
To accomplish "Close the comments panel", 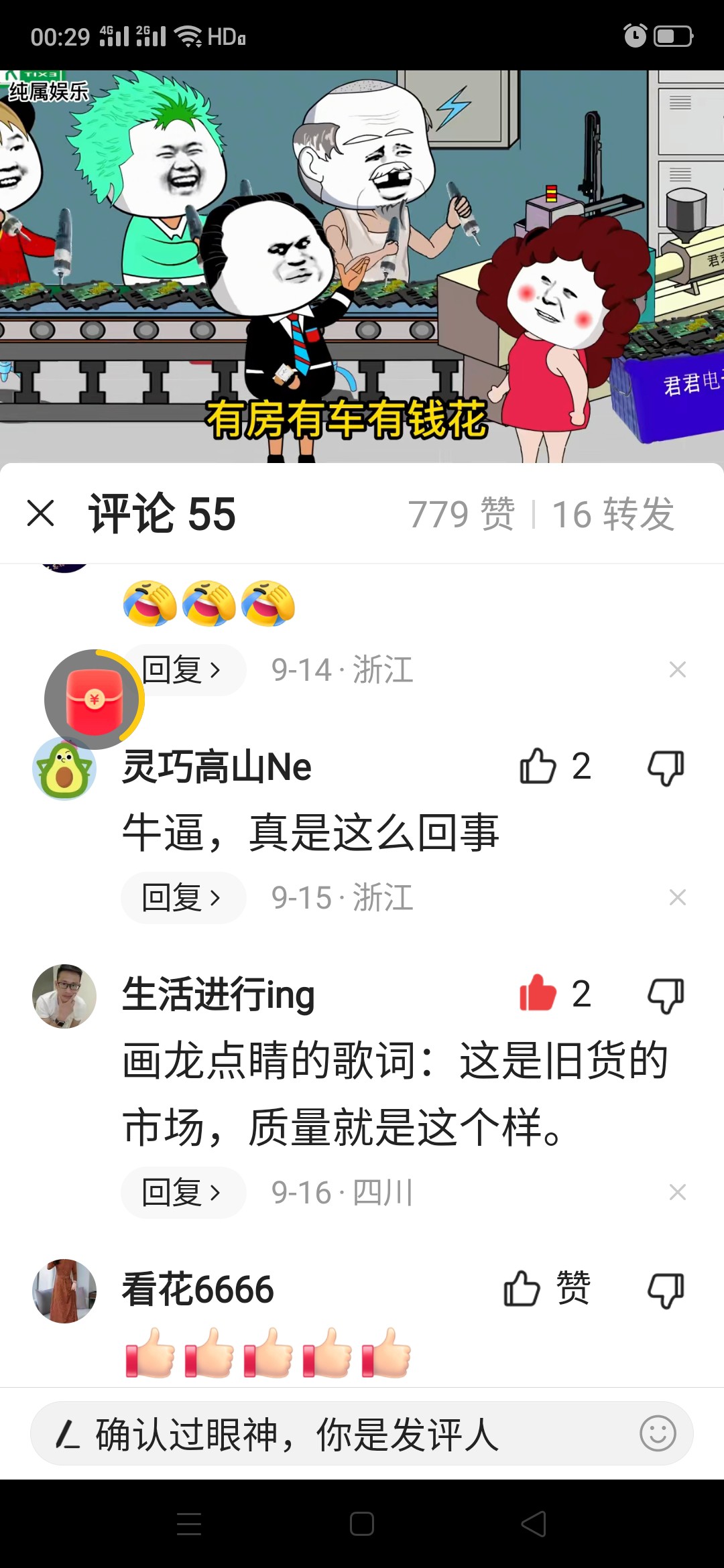I will point(41,514).
